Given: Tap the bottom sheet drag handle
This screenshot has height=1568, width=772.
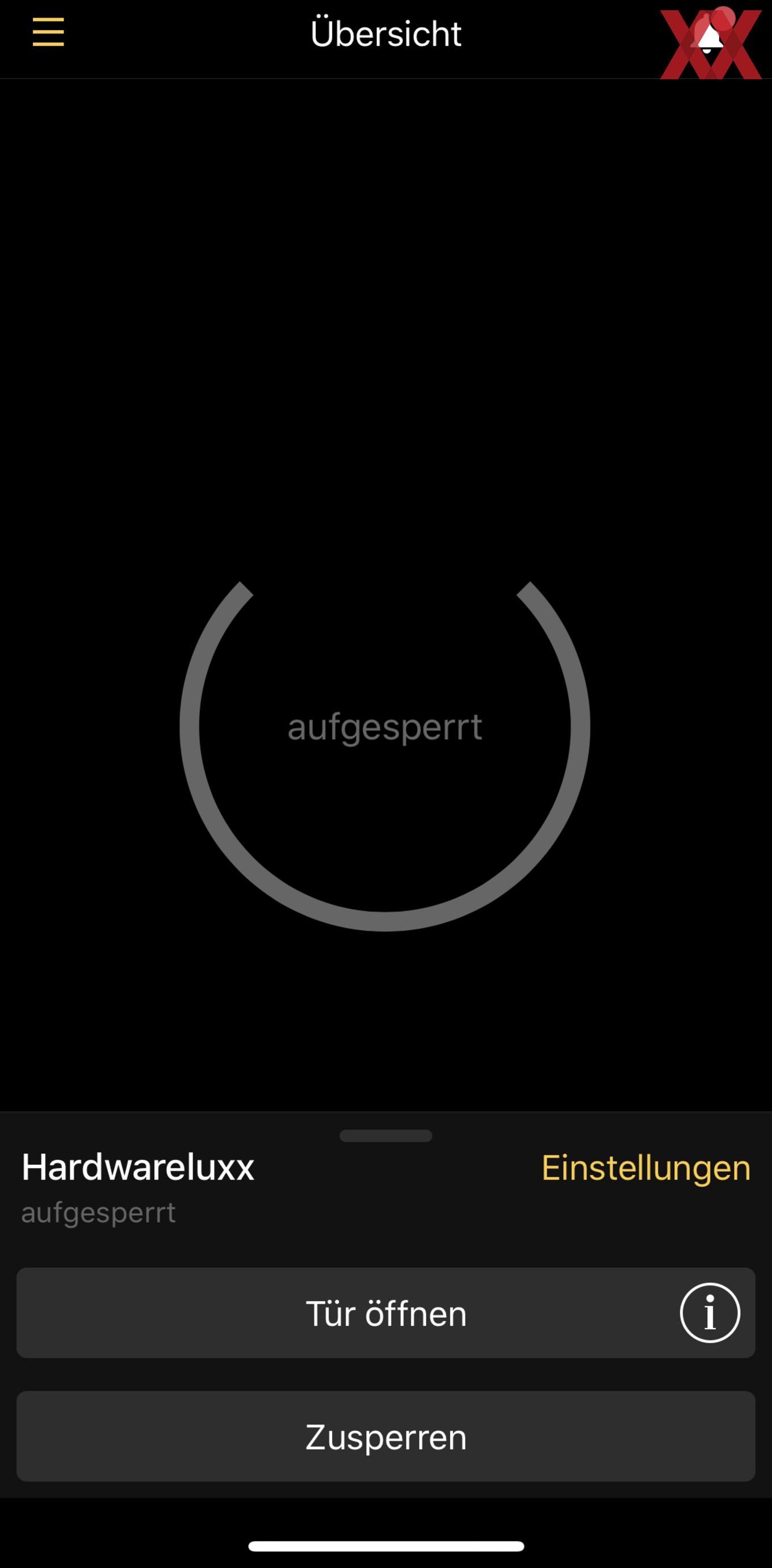Looking at the screenshot, I should [385, 1136].
